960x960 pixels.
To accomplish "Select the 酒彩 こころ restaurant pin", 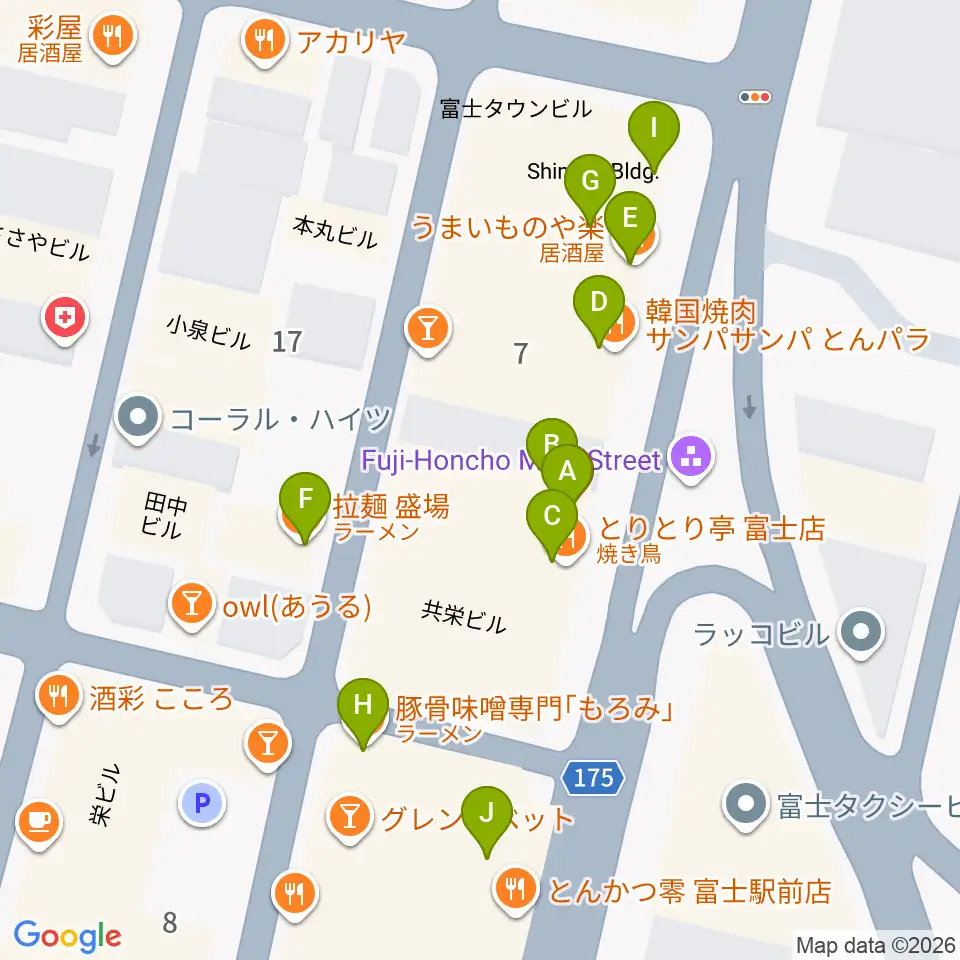I will point(59,697).
